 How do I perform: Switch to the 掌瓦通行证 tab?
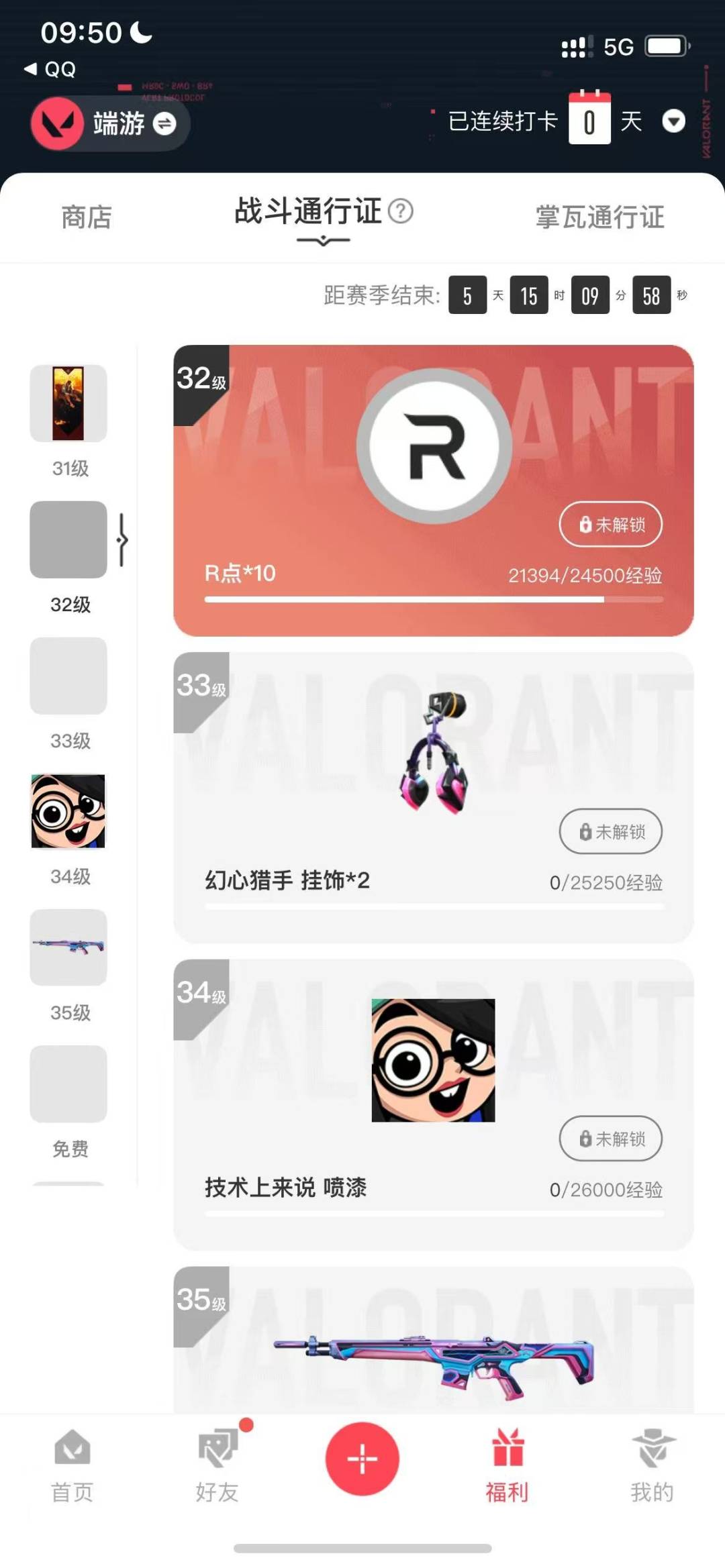[x=601, y=217]
